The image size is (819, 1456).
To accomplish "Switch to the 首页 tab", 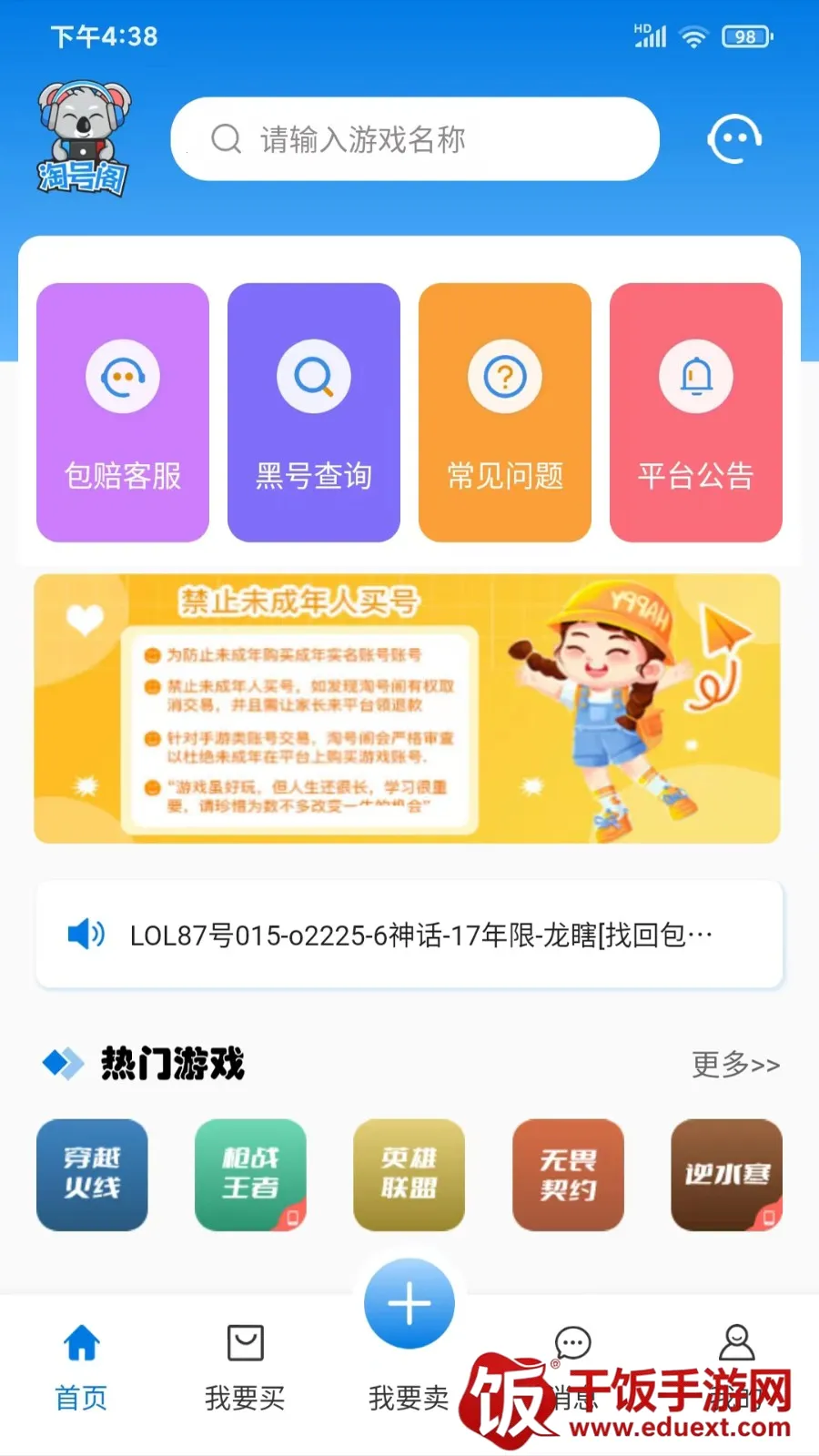I will click(x=82, y=1365).
